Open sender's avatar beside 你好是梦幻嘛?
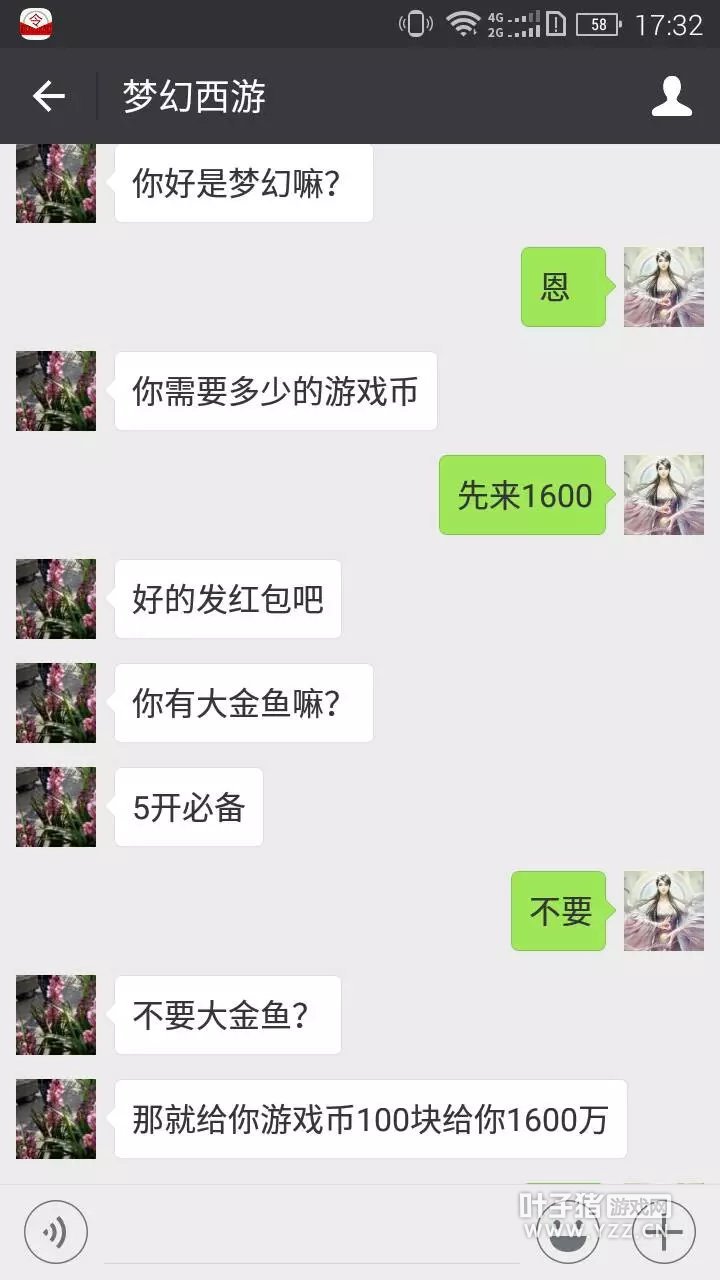This screenshot has height=1280, width=720. pos(56,183)
